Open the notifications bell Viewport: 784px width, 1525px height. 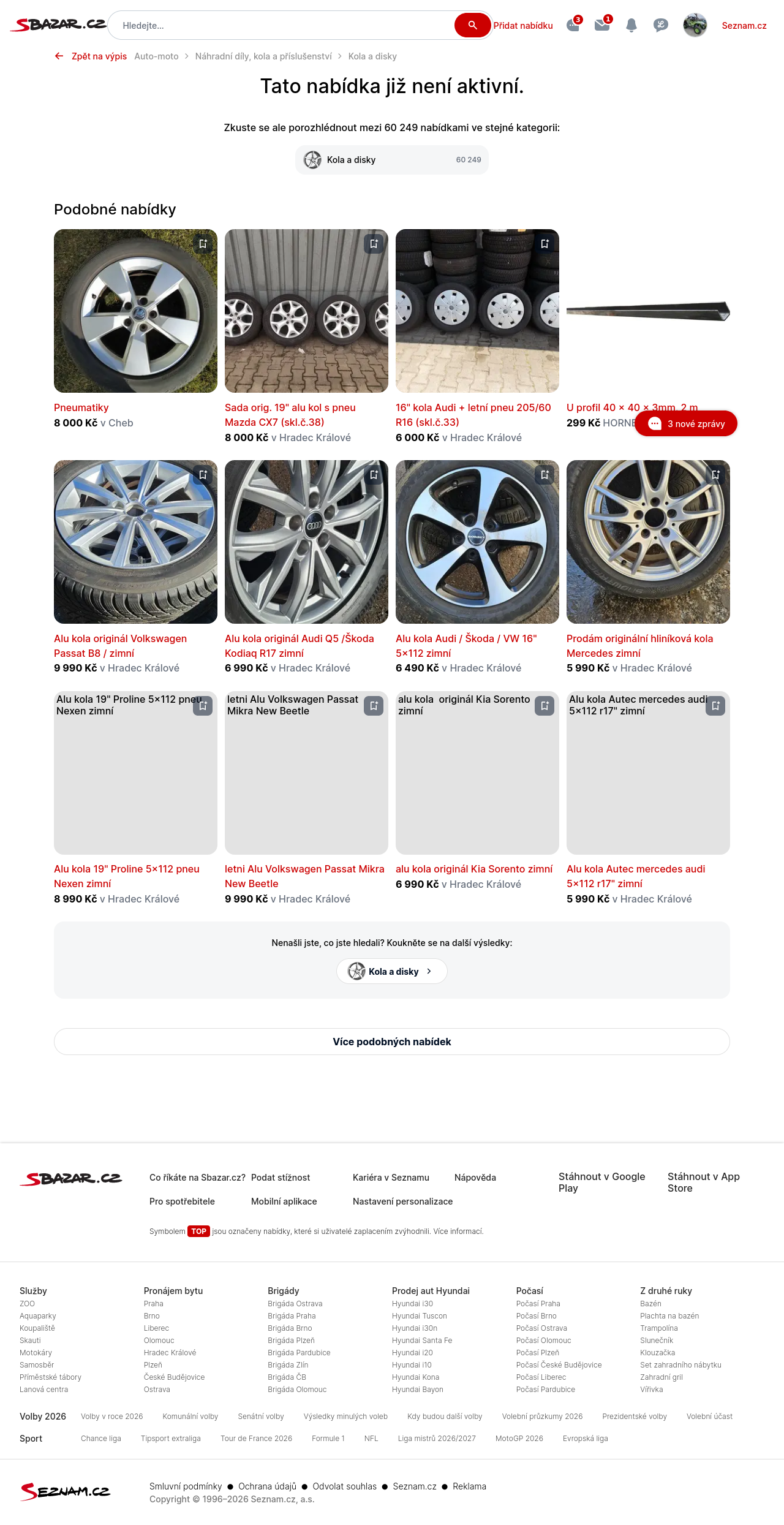pyautogui.click(x=631, y=25)
